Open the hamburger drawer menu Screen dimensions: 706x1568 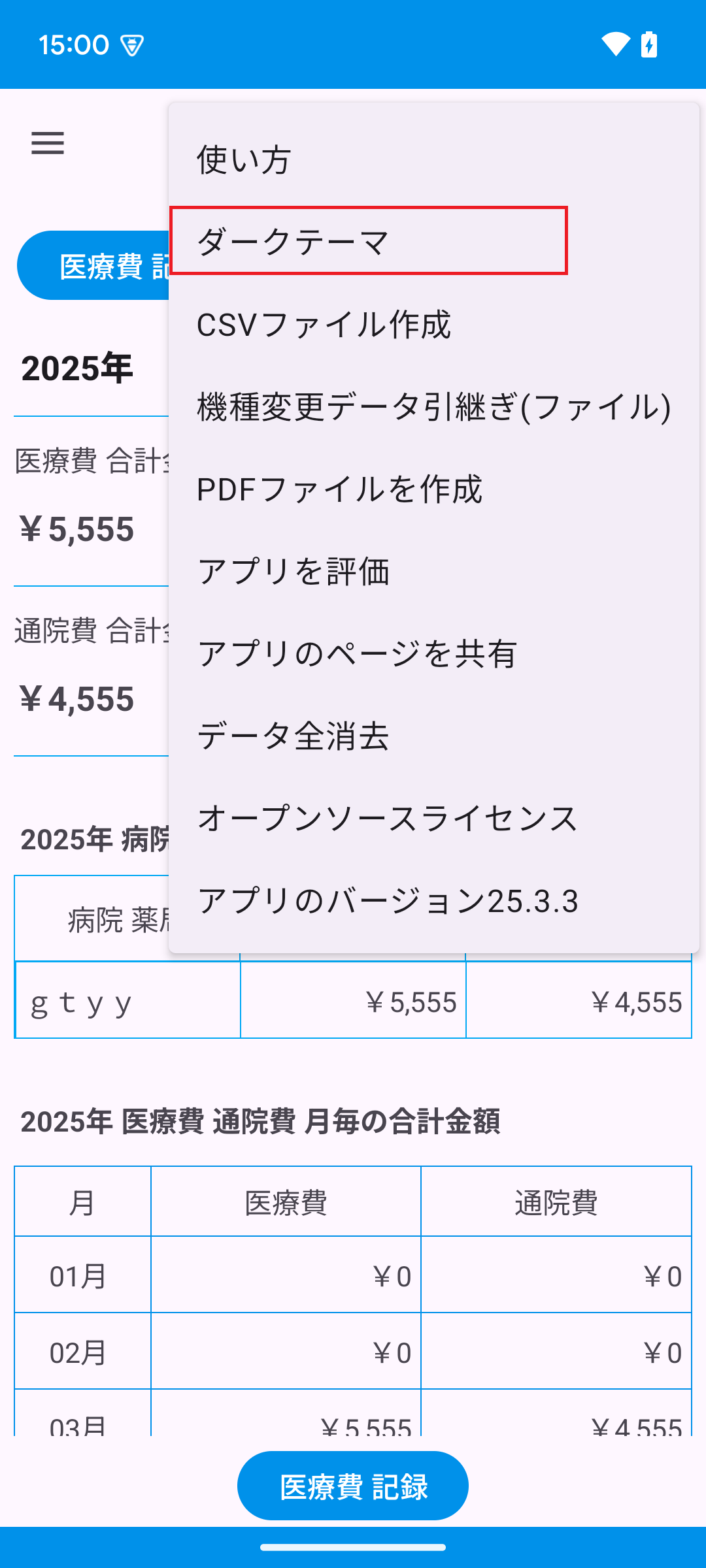(48, 143)
